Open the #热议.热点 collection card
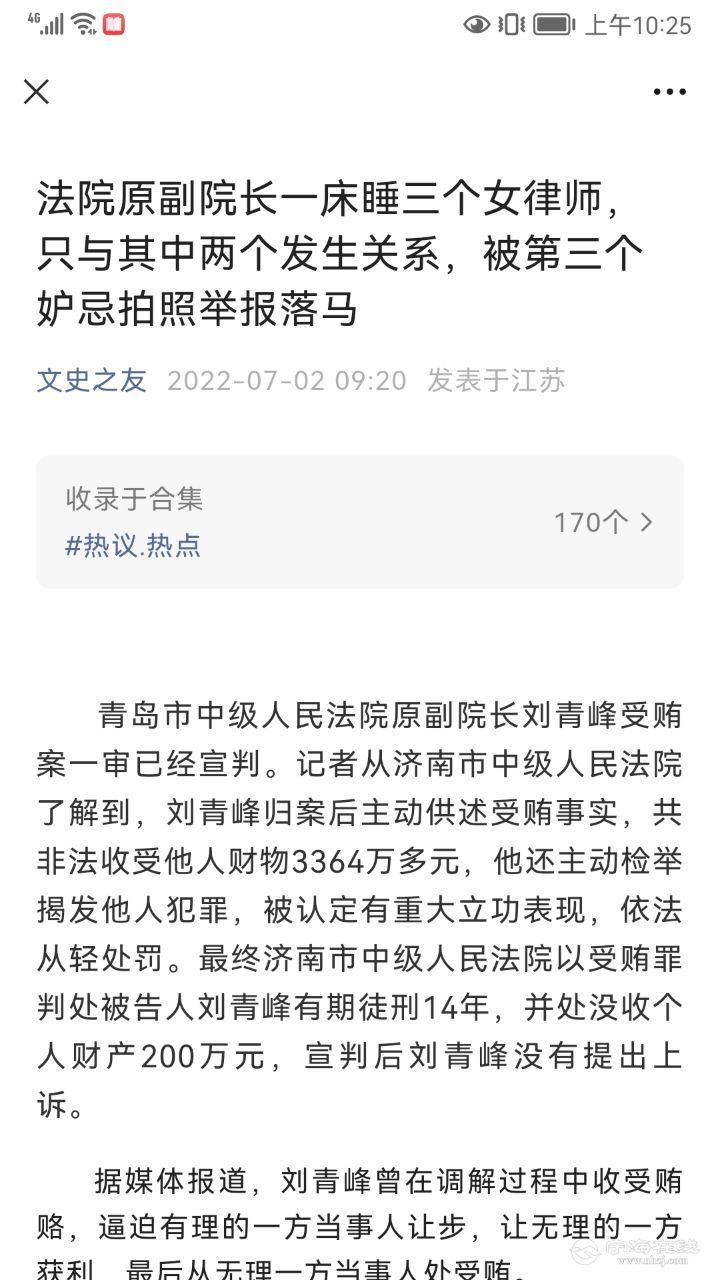 [x=360, y=522]
